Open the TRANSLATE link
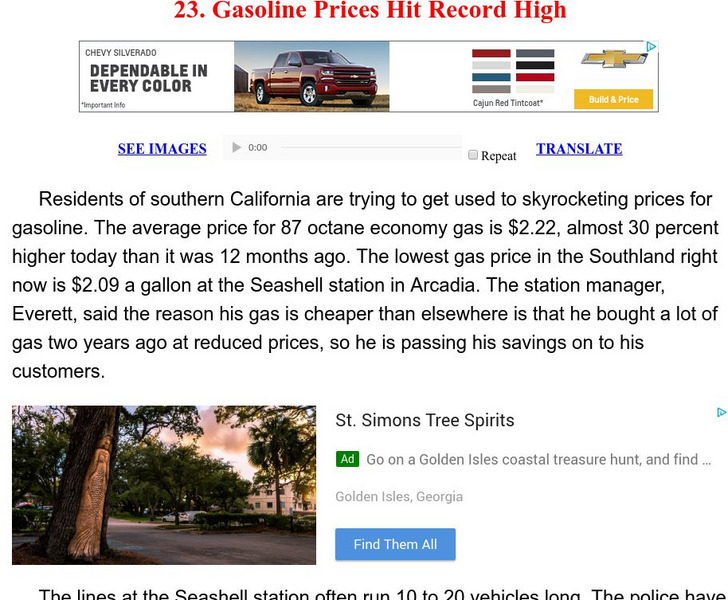 tap(578, 149)
